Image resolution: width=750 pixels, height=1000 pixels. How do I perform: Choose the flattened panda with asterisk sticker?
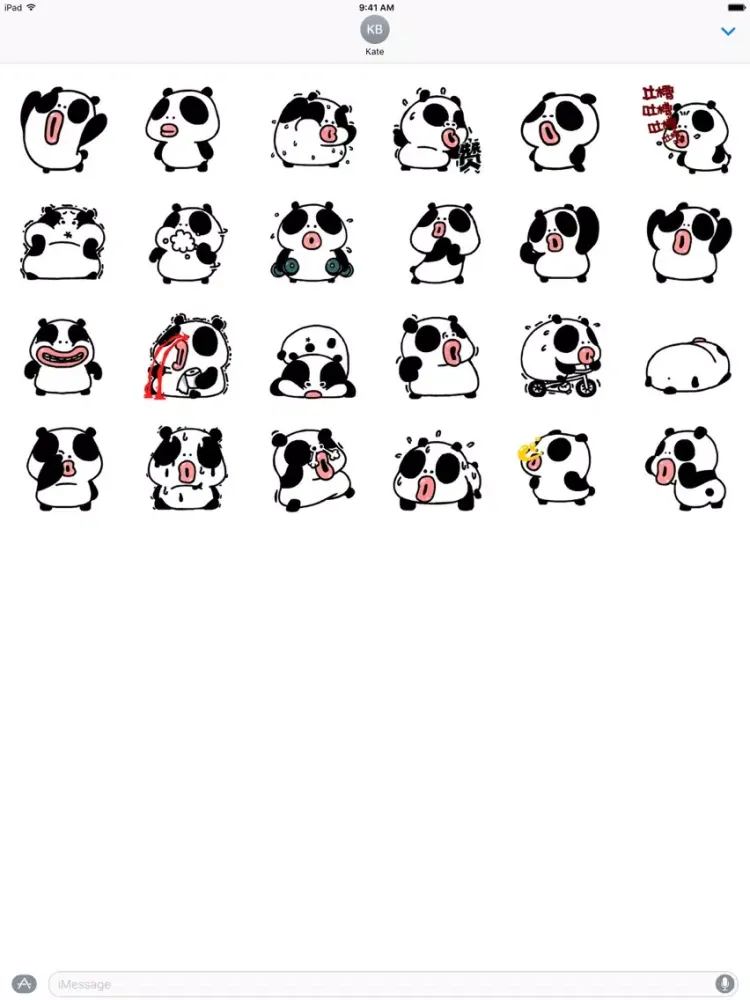click(62, 243)
